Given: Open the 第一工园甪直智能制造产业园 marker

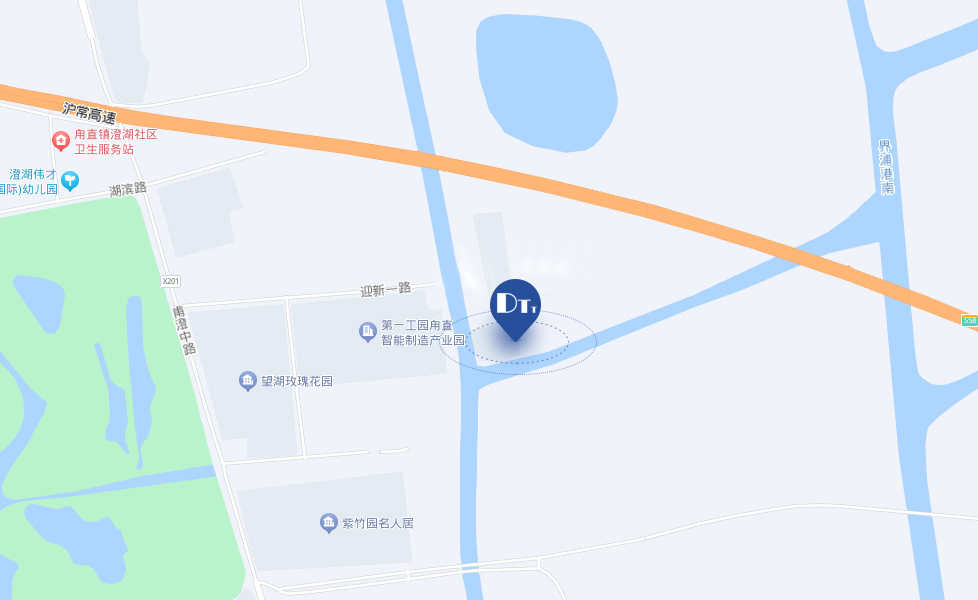Looking at the screenshot, I should tap(368, 332).
